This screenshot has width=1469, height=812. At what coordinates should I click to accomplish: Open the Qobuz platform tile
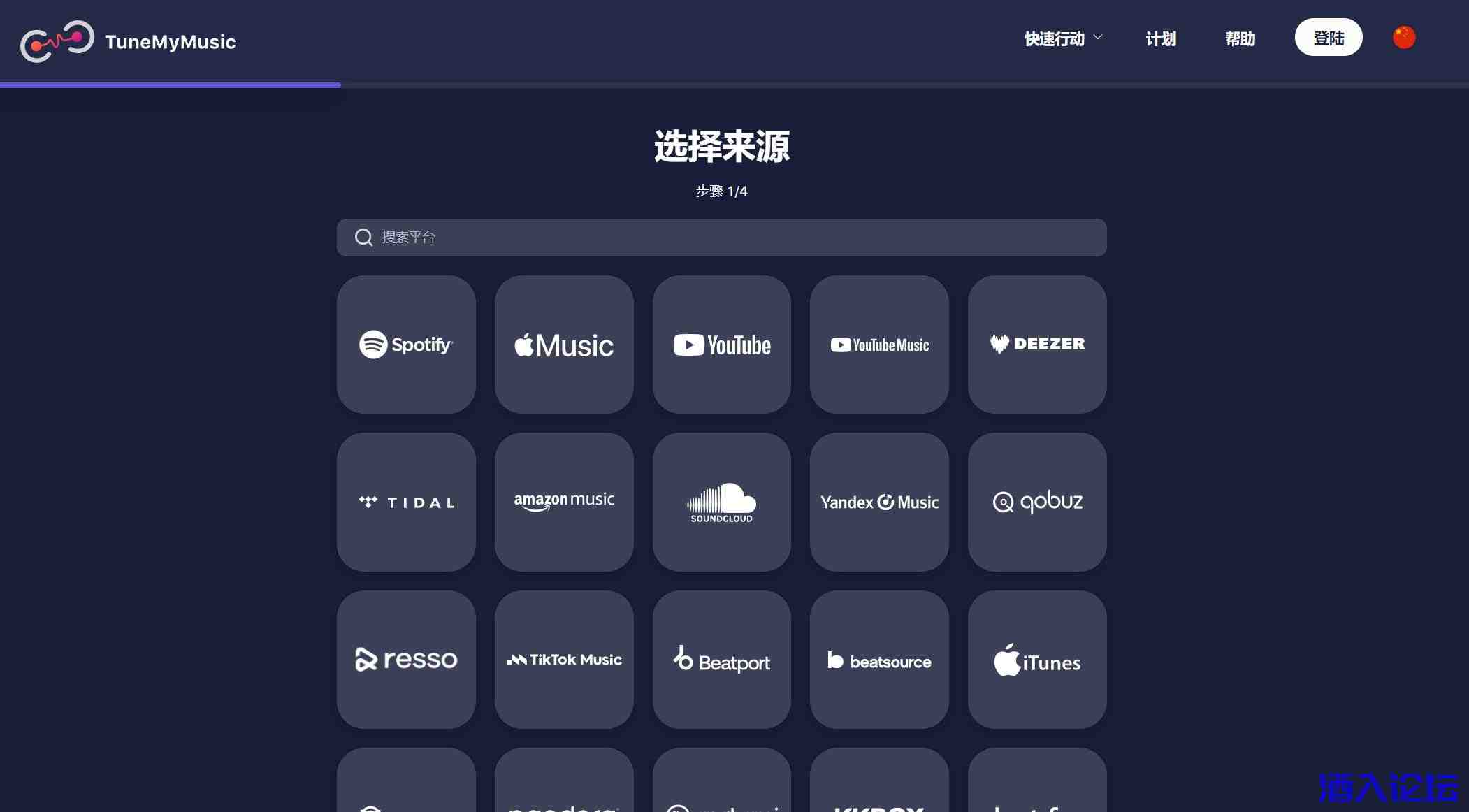[x=1037, y=502]
